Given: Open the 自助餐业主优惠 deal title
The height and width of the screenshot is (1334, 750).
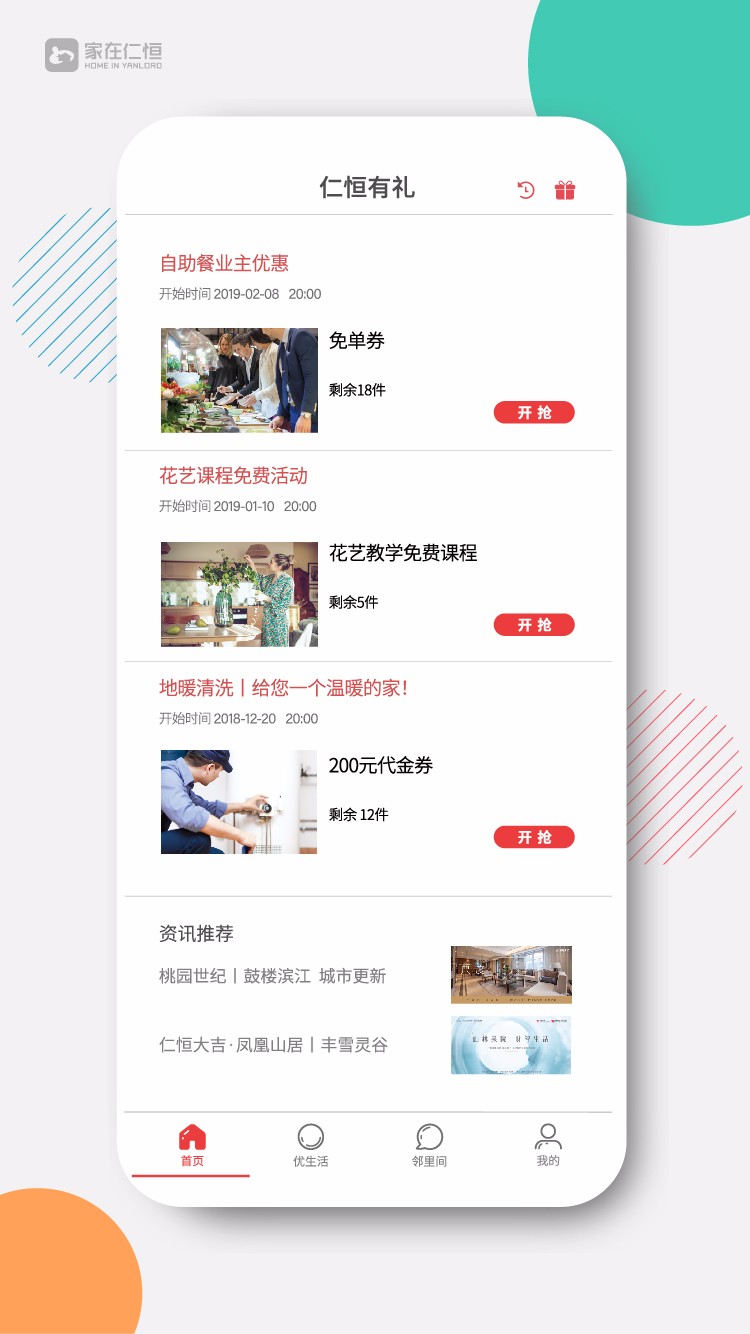Looking at the screenshot, I should pos(224,263).
